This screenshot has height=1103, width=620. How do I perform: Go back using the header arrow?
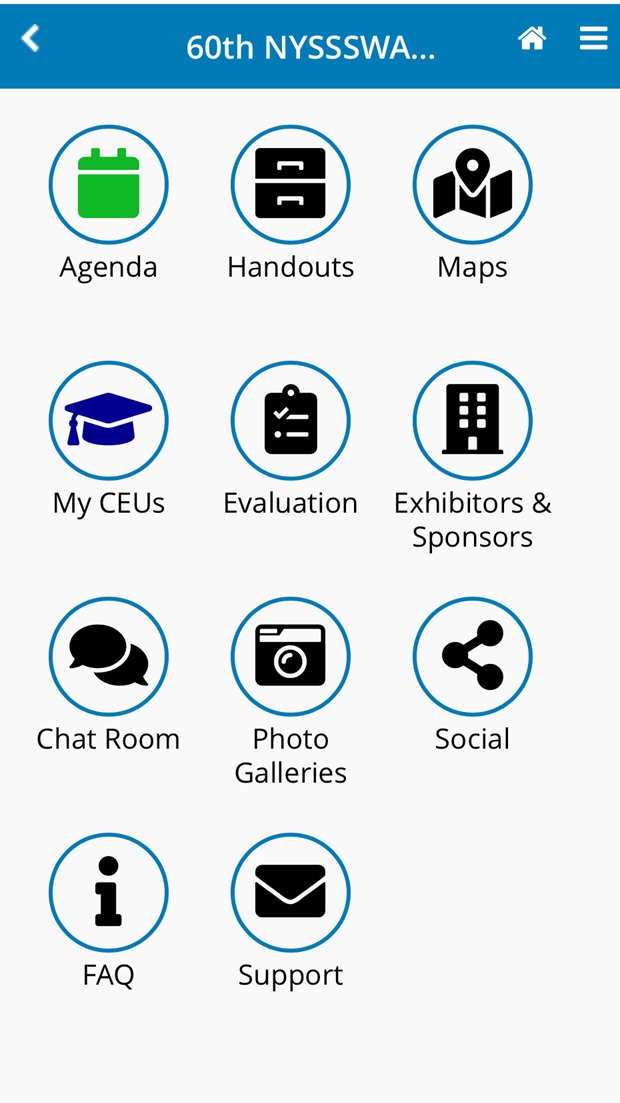click(30, 39)
